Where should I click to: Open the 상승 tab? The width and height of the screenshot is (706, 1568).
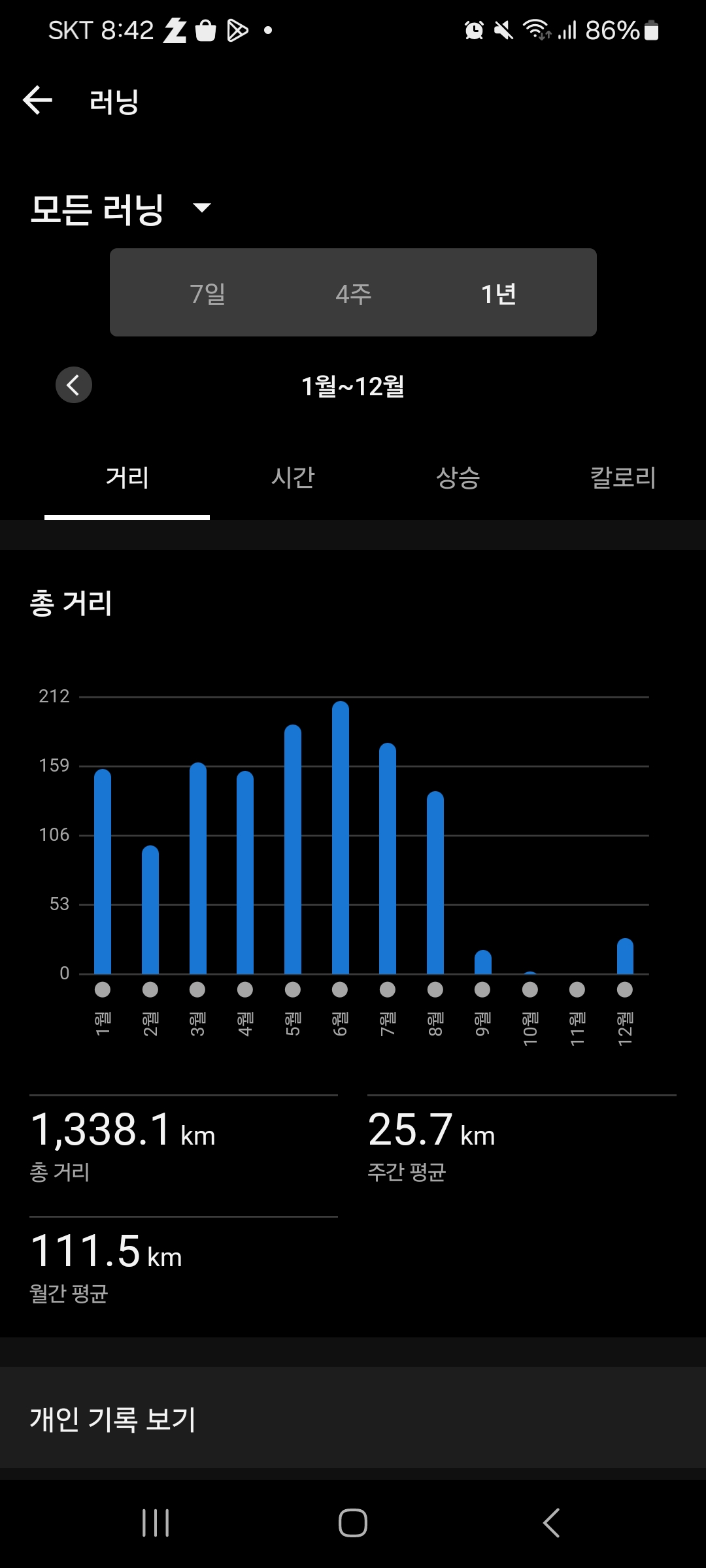point(458,478)
